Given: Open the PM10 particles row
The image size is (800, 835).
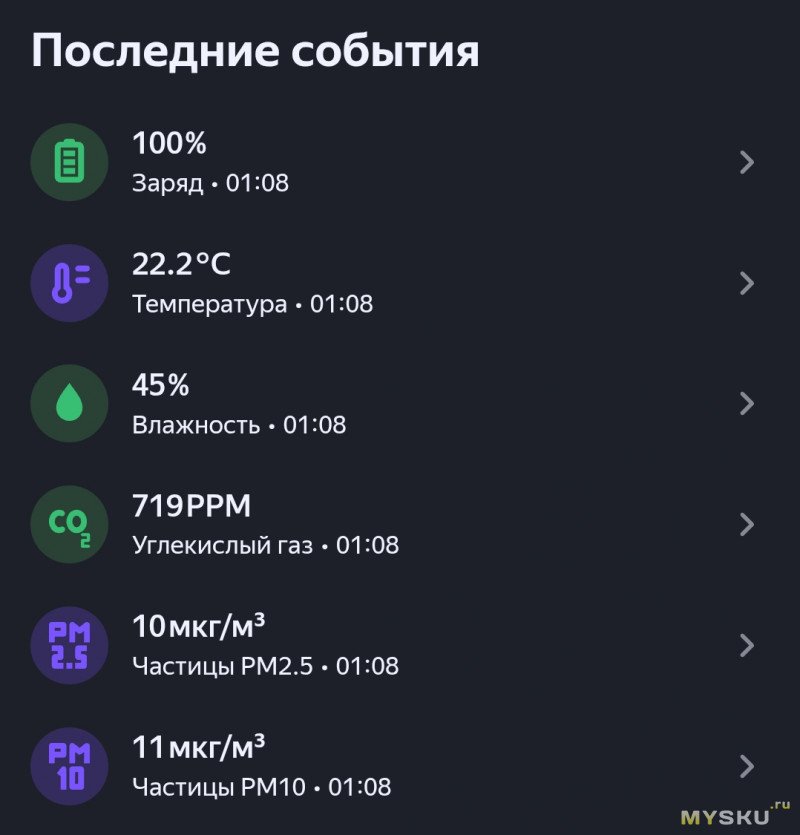Looking at the screenshot, I should (400, 767).
